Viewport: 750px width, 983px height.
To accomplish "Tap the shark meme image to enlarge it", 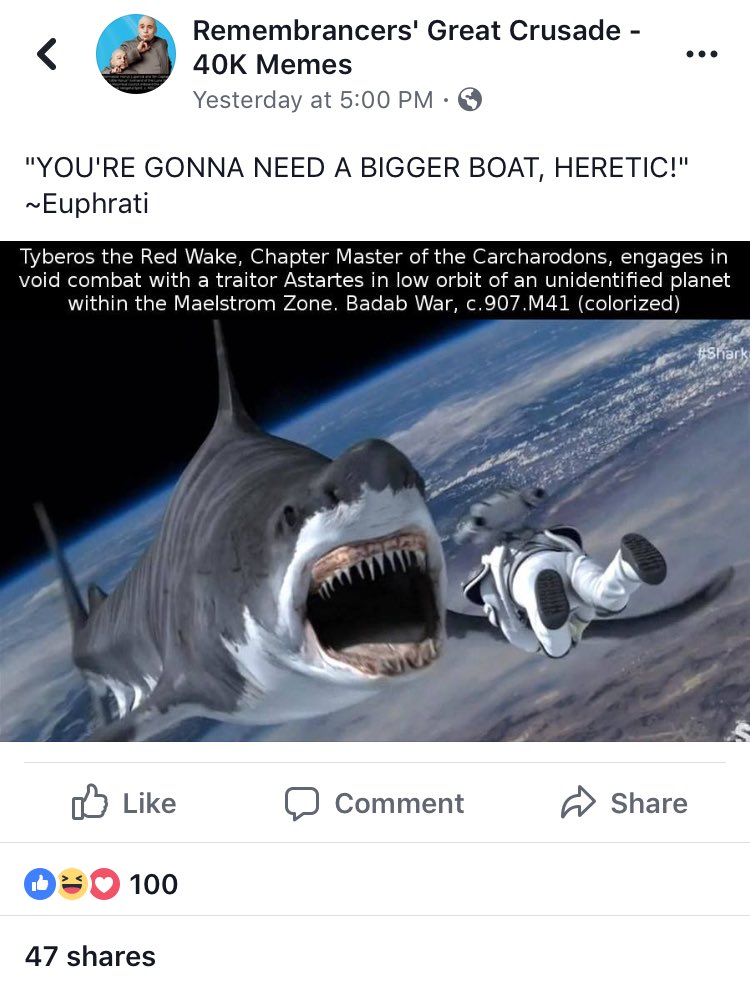I will click(x=375, y=530).
